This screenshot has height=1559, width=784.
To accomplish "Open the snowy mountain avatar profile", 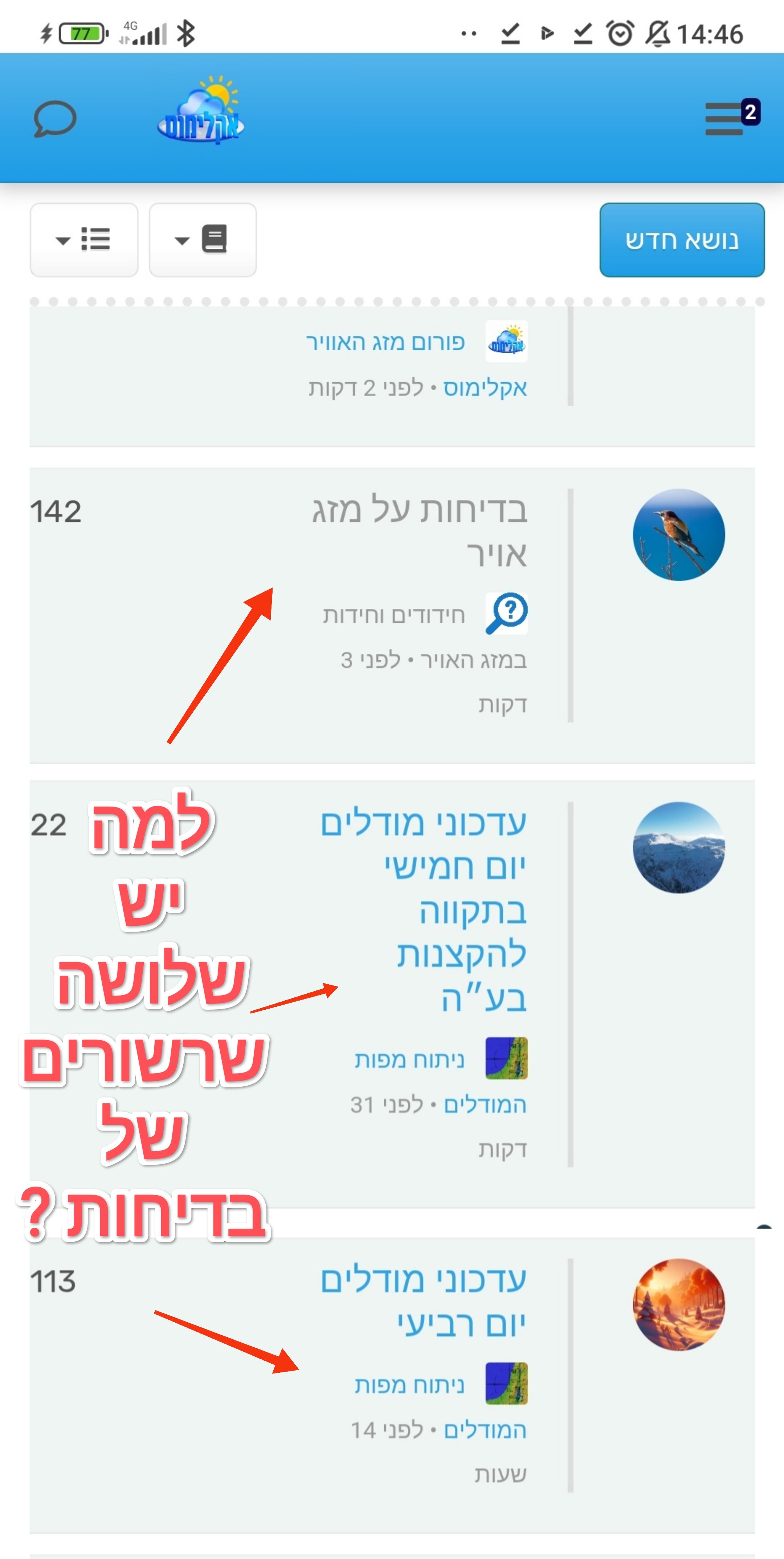I will pyautogui.click(x=679, y=847).
